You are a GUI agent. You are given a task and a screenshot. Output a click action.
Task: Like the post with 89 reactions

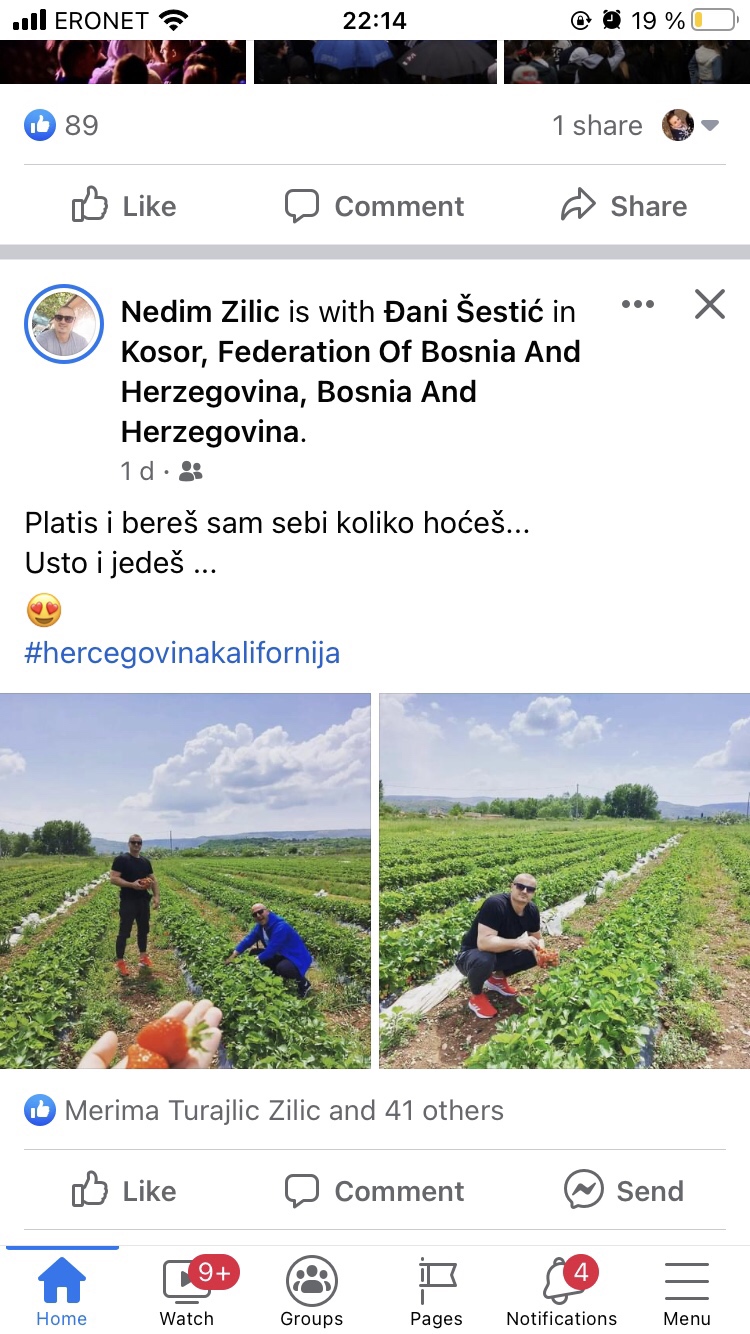click(x=124, y=206)
